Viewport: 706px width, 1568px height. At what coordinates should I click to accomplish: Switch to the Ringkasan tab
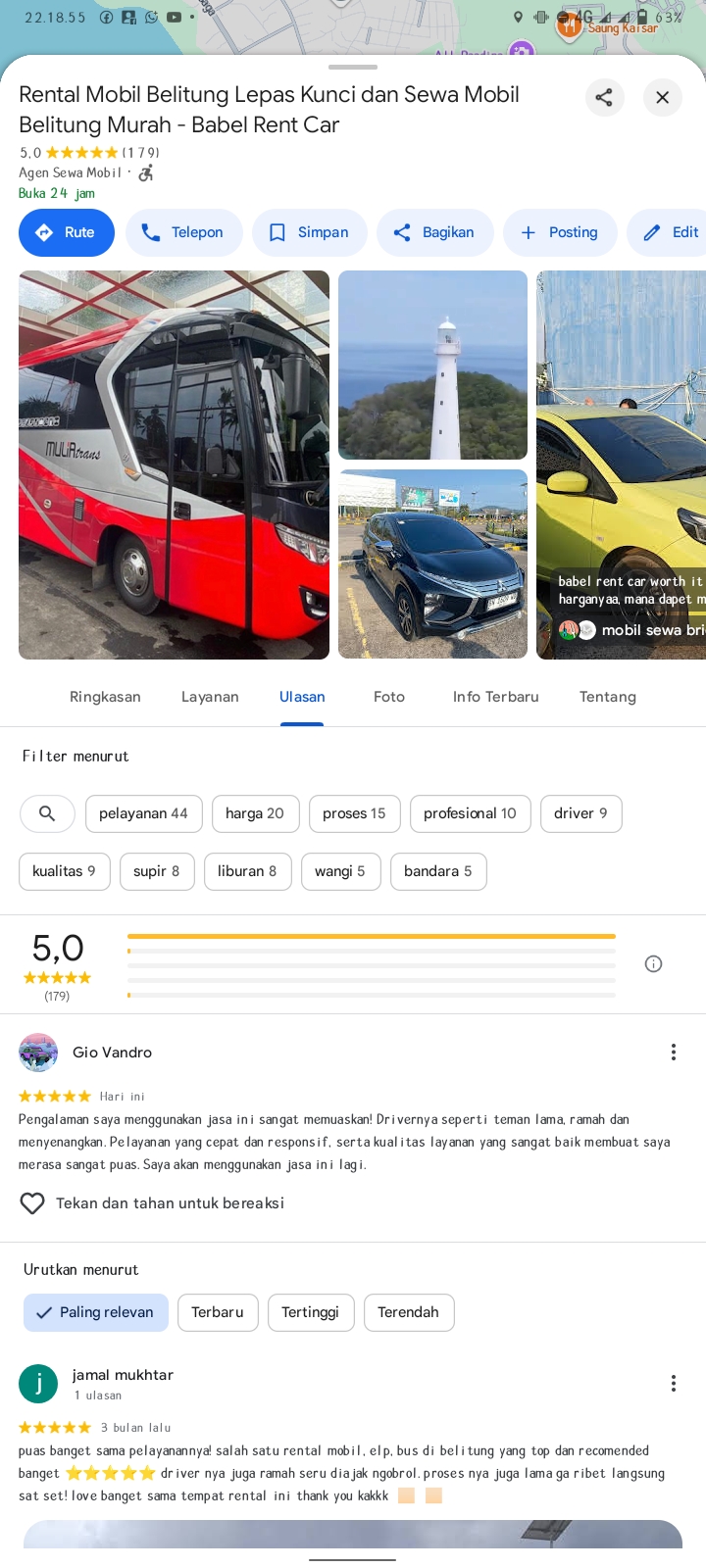[x=105, y=697]
